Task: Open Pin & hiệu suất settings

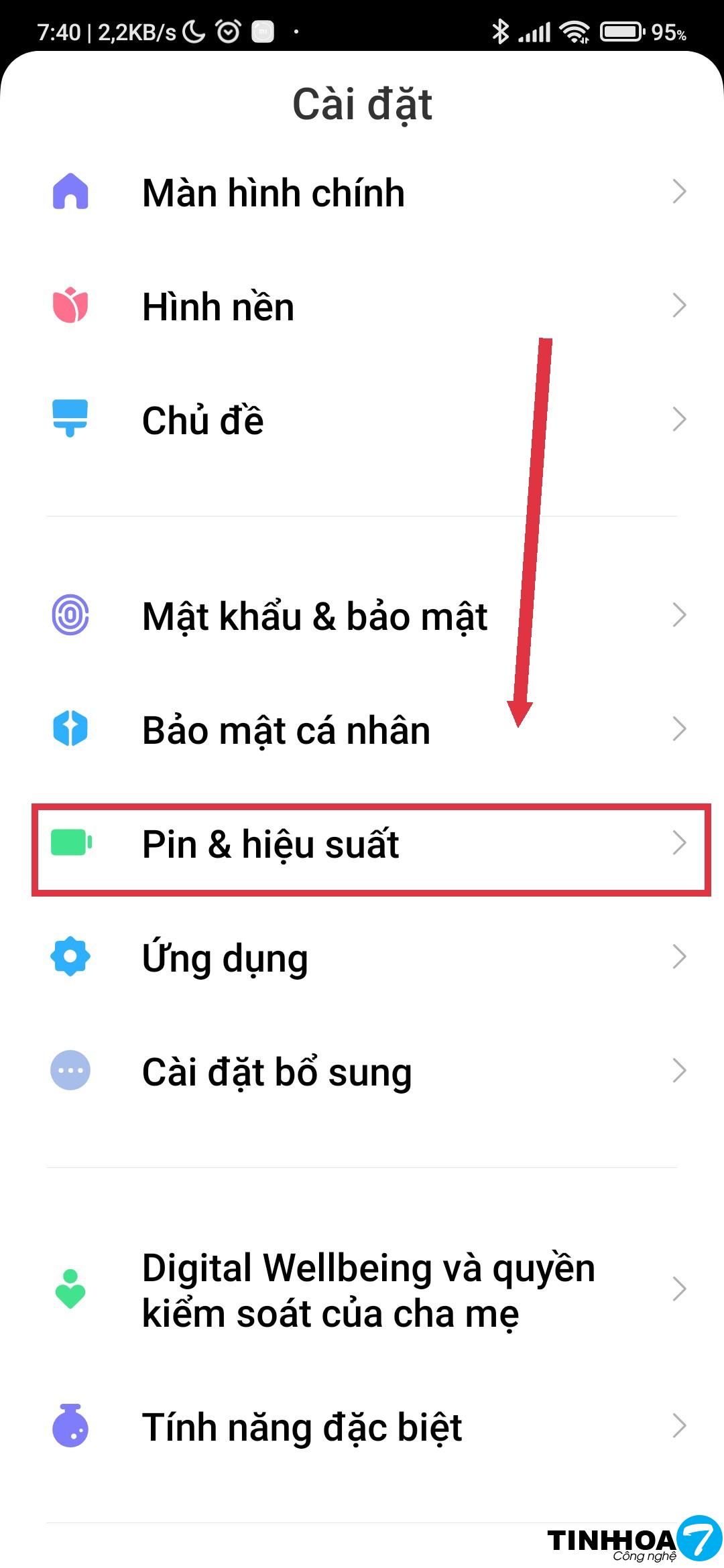Action: 271,844
